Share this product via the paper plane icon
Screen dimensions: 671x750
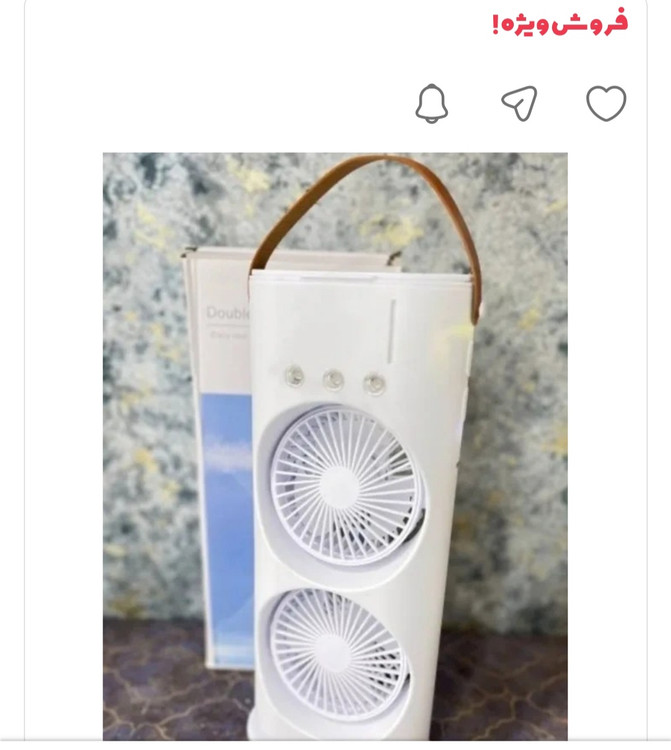[x=519, y=103]
